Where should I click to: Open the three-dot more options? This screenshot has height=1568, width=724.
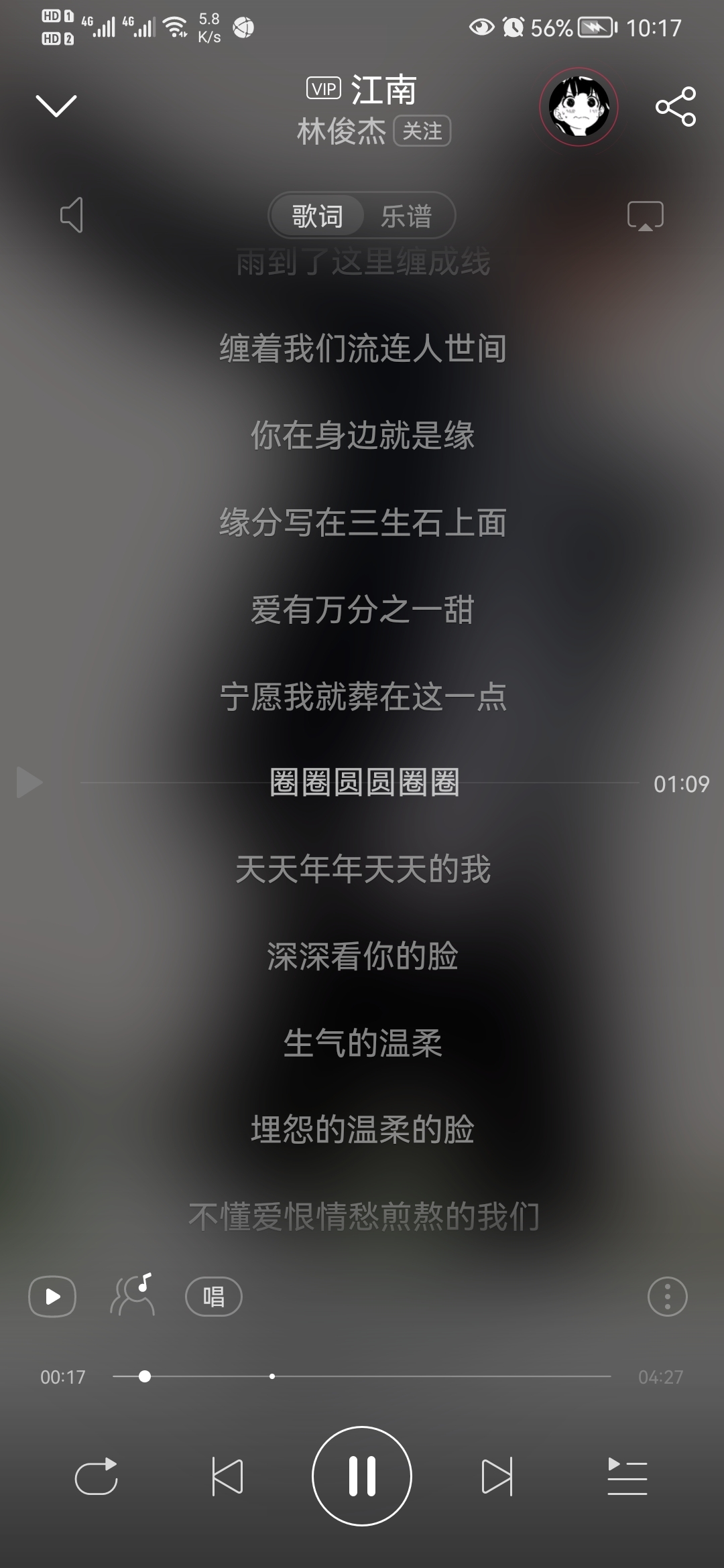click(667, 1297)
